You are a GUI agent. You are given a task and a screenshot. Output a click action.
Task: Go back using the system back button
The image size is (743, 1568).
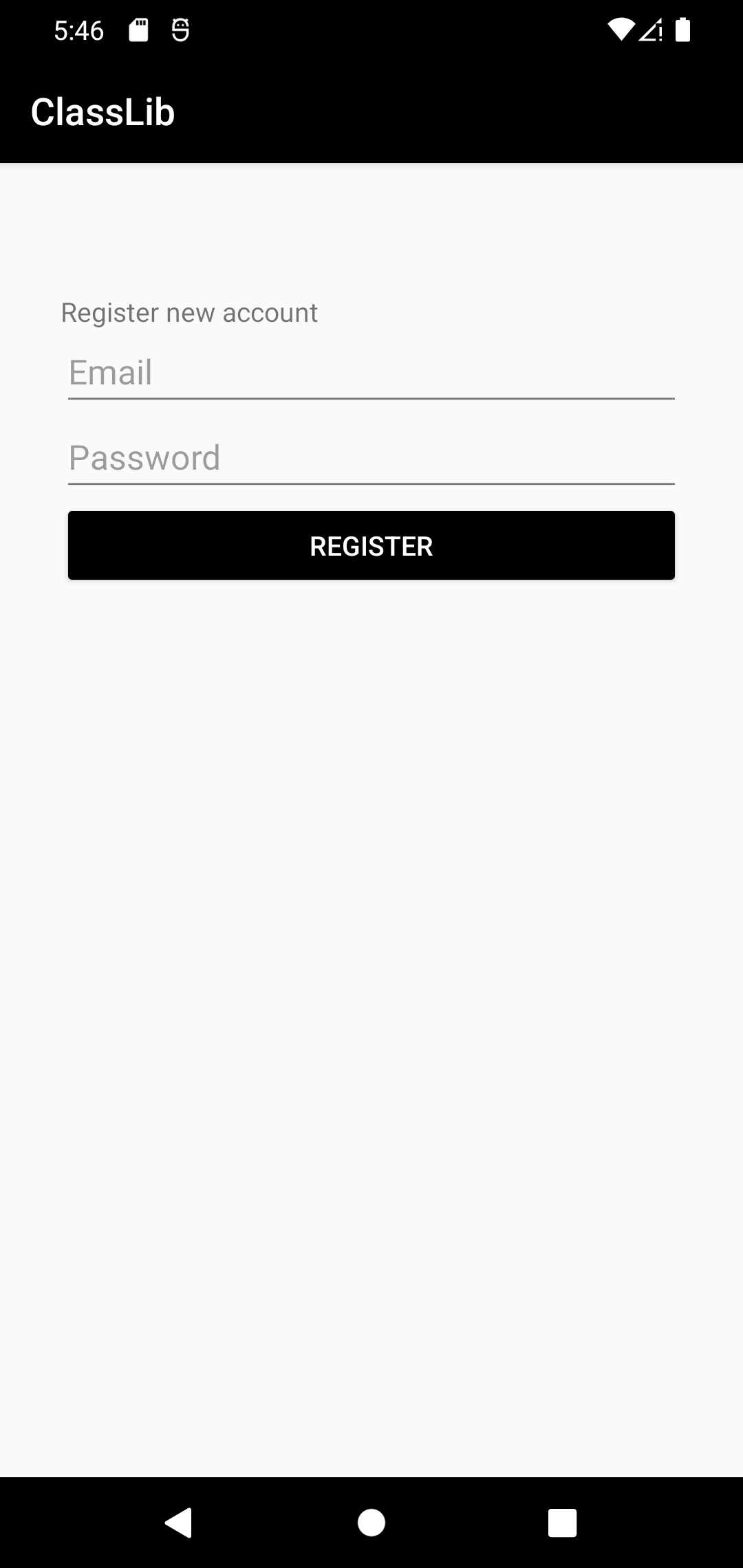pos(179,1523)
